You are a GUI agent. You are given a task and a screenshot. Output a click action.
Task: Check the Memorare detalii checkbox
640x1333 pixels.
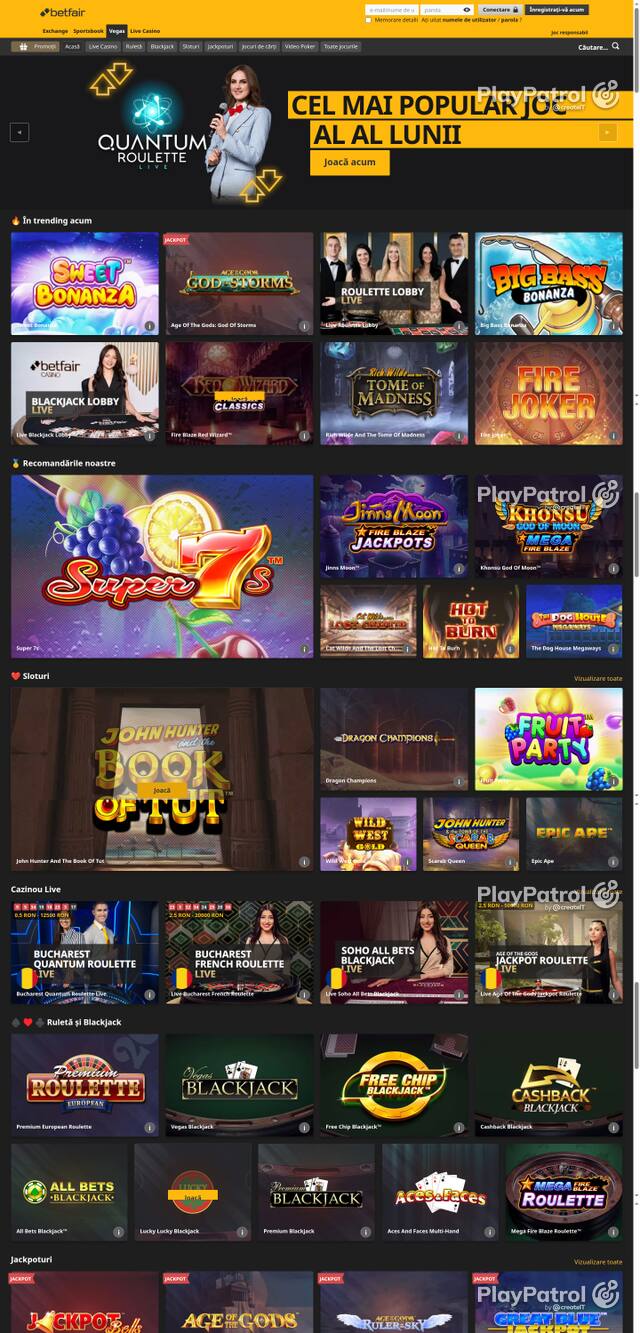click(x=368, y=19)
